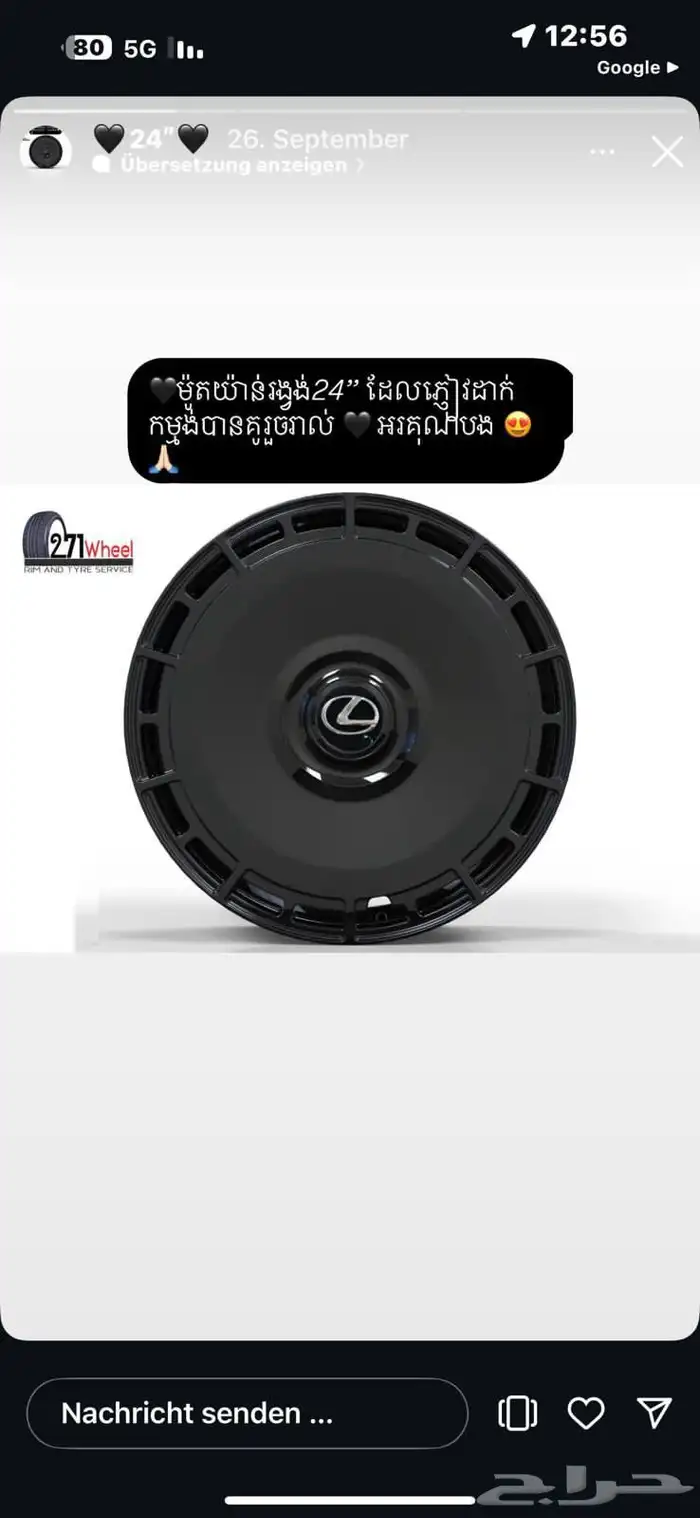
Task: Open the story poster's profile picture
Action: pyautogui.click(x=45, y=150)
